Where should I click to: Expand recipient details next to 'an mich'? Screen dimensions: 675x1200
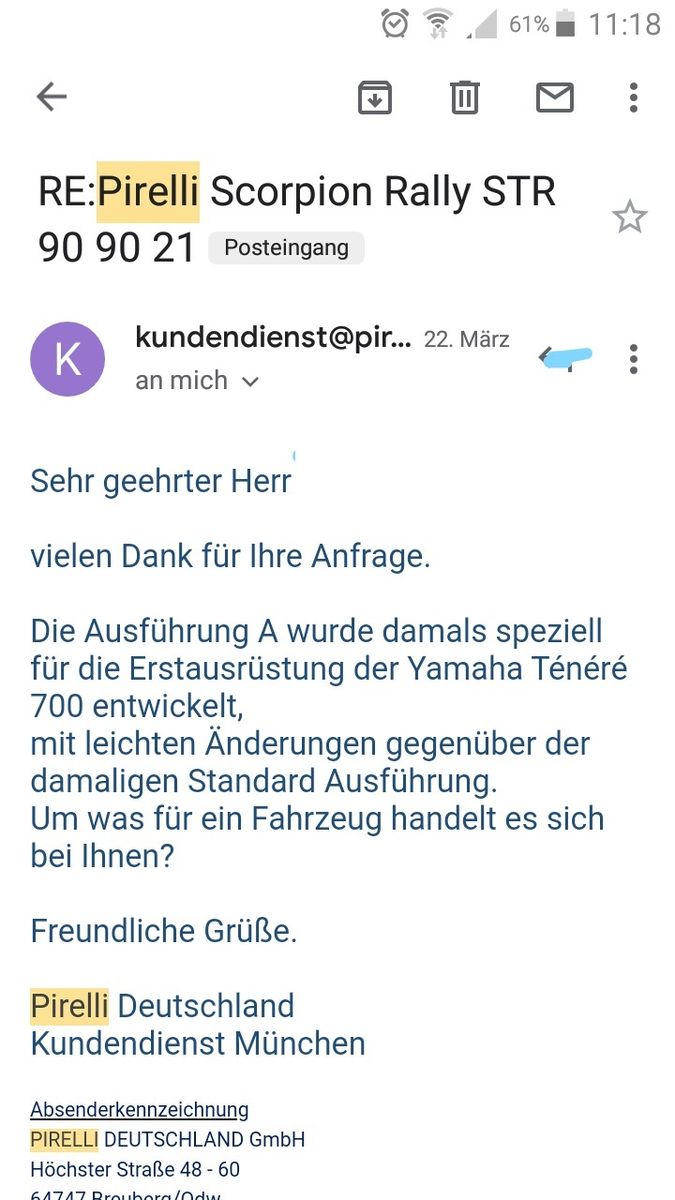pos(251,381)
